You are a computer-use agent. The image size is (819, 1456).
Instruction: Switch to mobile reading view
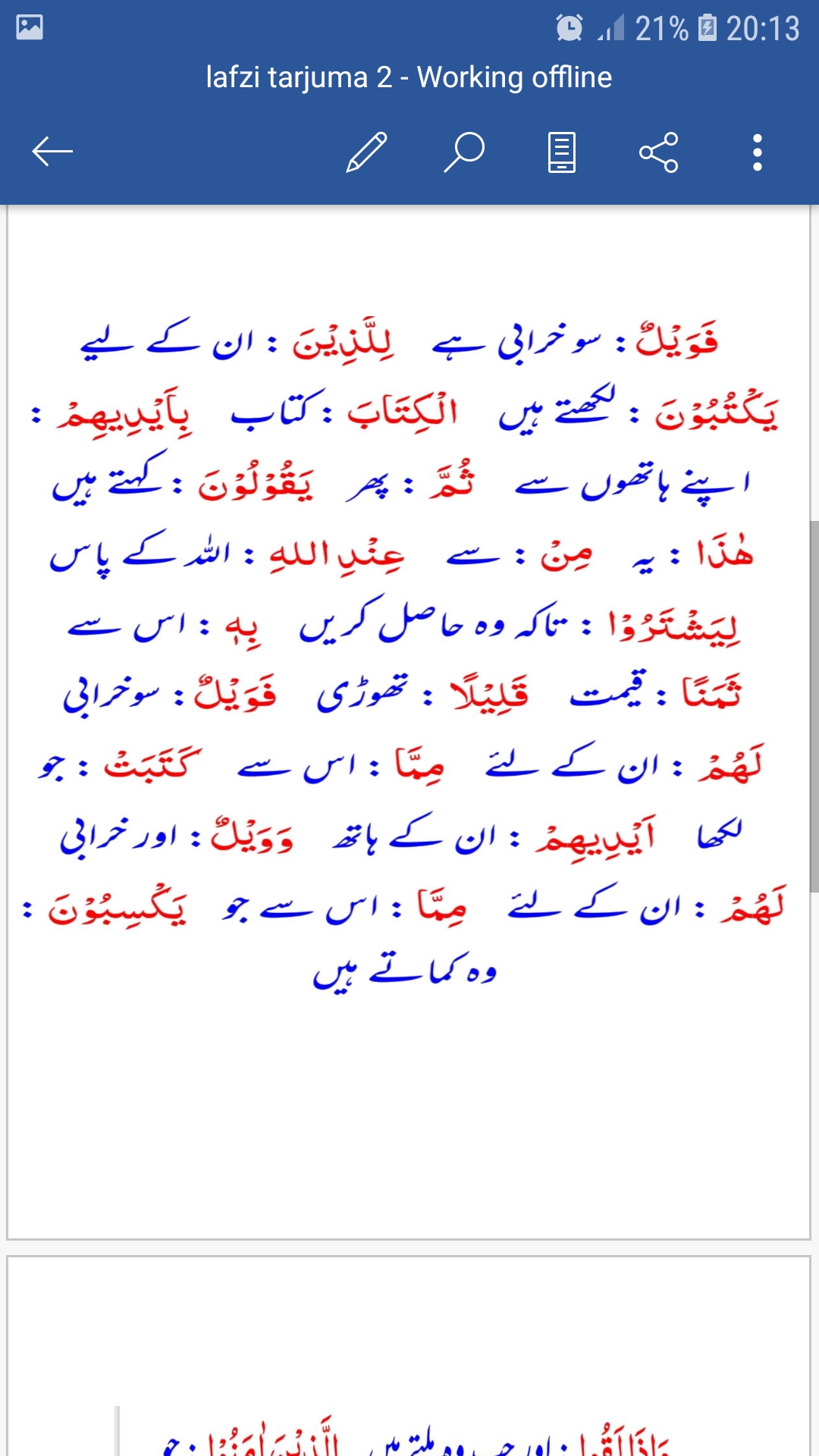[562, 152]
